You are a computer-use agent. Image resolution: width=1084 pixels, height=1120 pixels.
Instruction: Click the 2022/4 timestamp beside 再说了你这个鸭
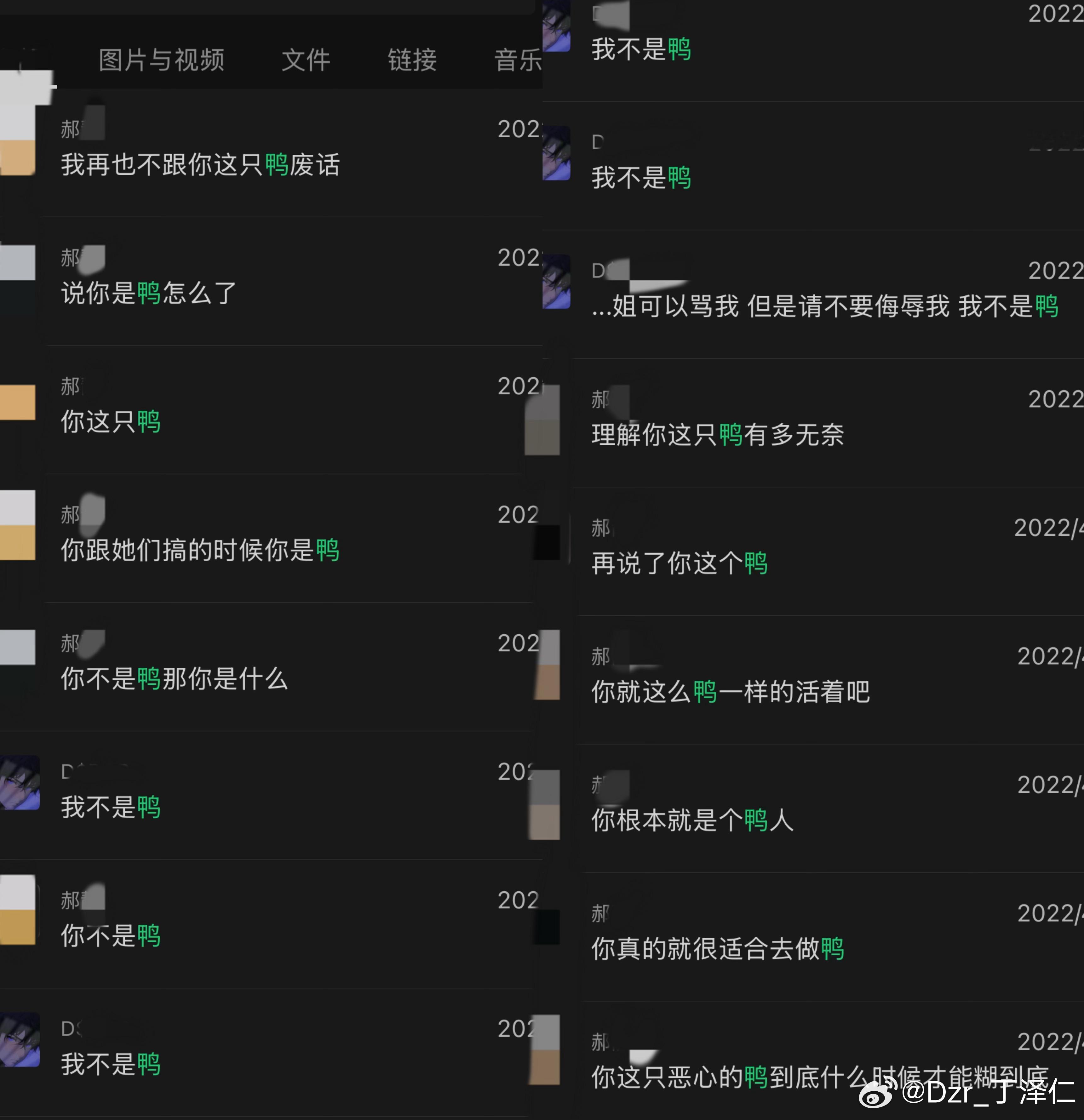(1049, 529)
